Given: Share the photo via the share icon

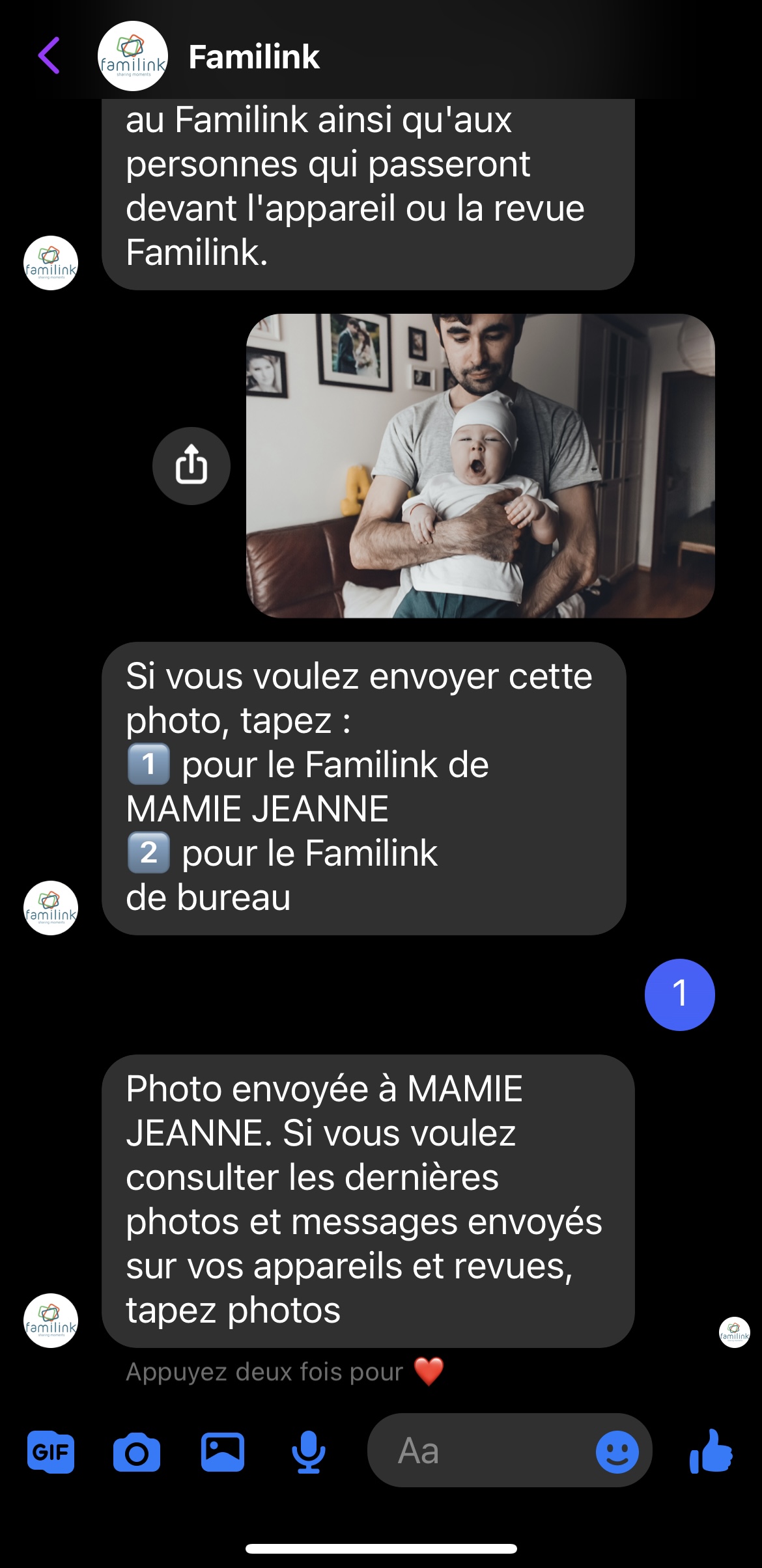Looking at the screenshot, I should click(191, 465).
